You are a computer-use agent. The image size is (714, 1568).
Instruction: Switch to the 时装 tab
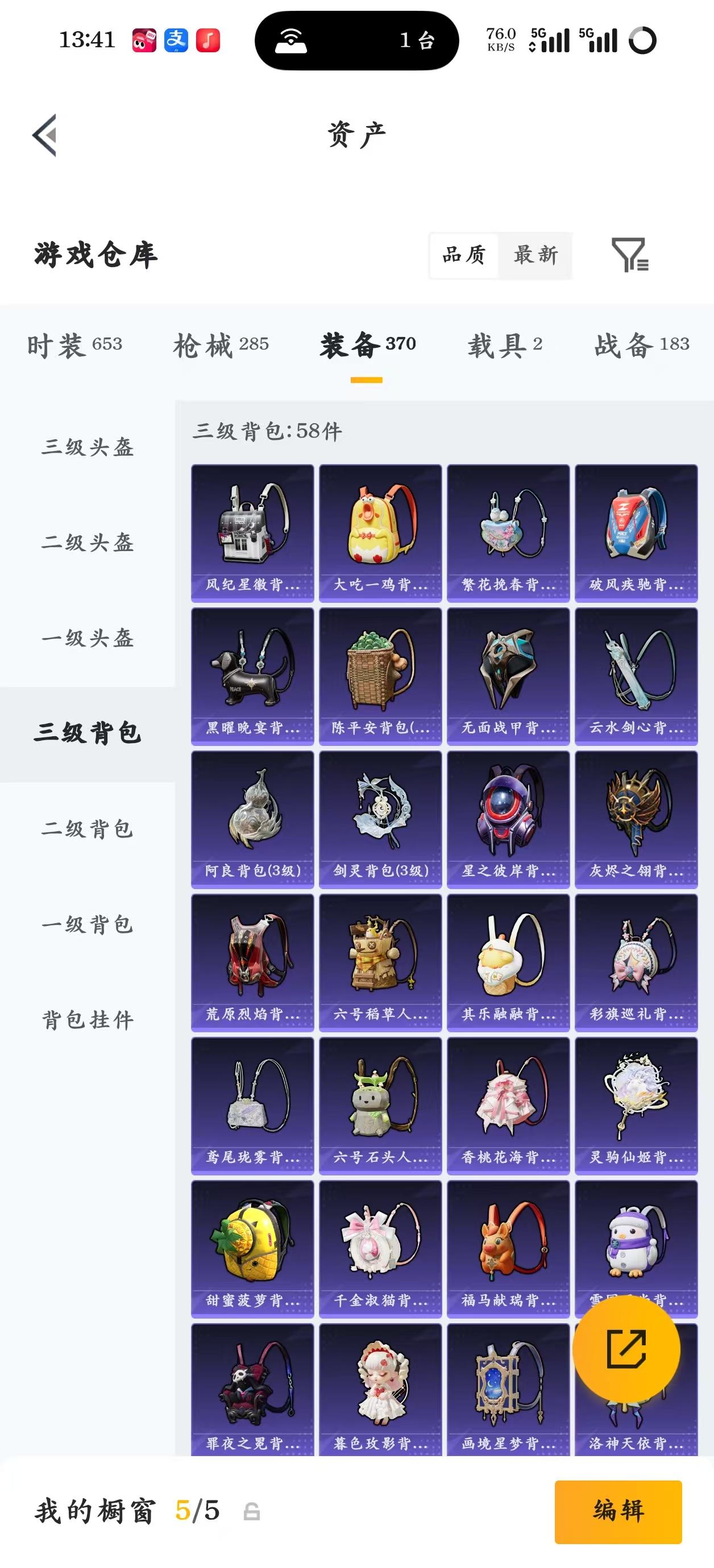click(74, 345)
